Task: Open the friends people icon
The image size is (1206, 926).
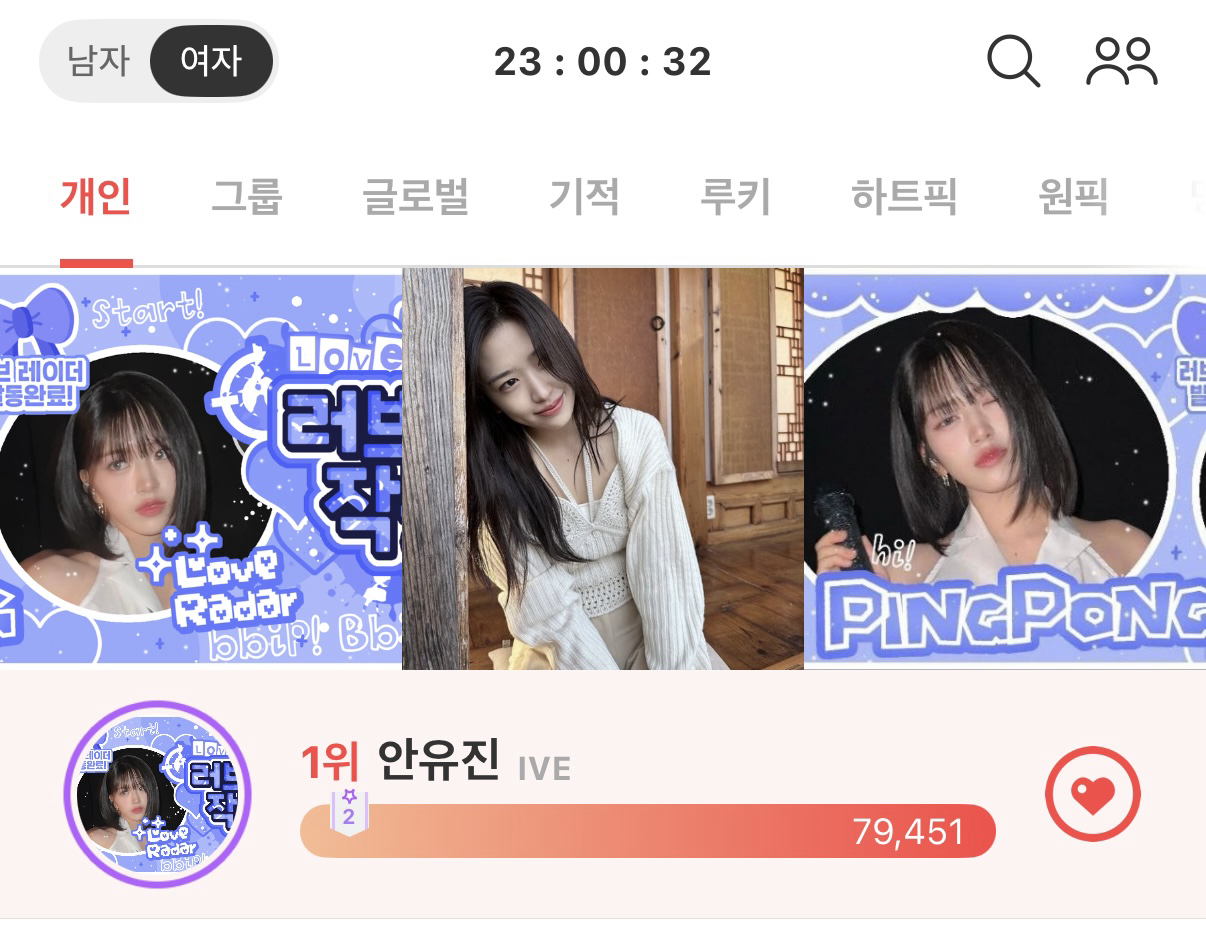Action: [1122, 62]
